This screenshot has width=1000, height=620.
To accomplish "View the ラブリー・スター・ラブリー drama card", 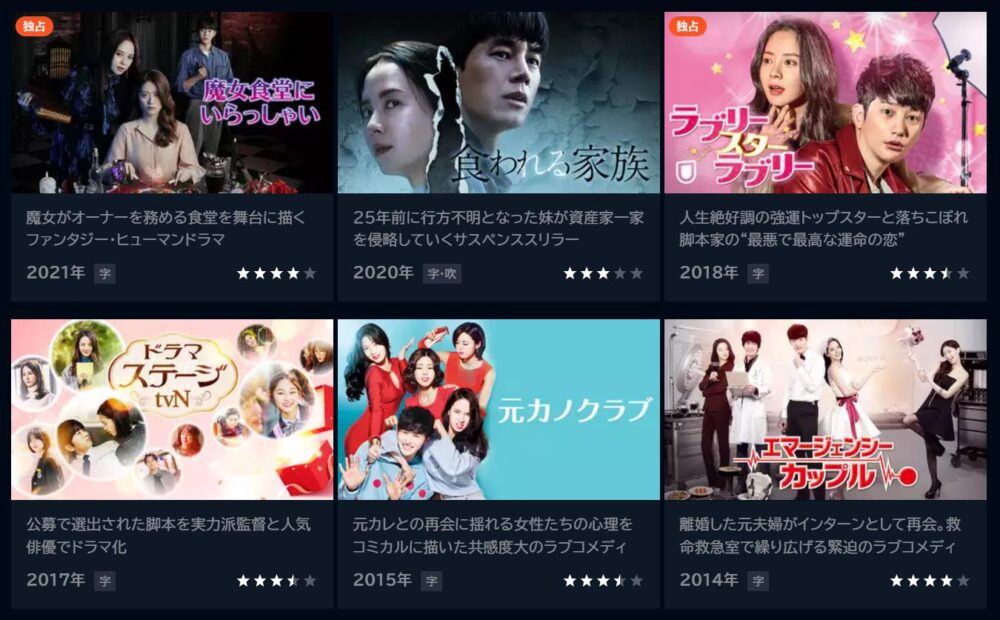I will (x=825, y=103).
